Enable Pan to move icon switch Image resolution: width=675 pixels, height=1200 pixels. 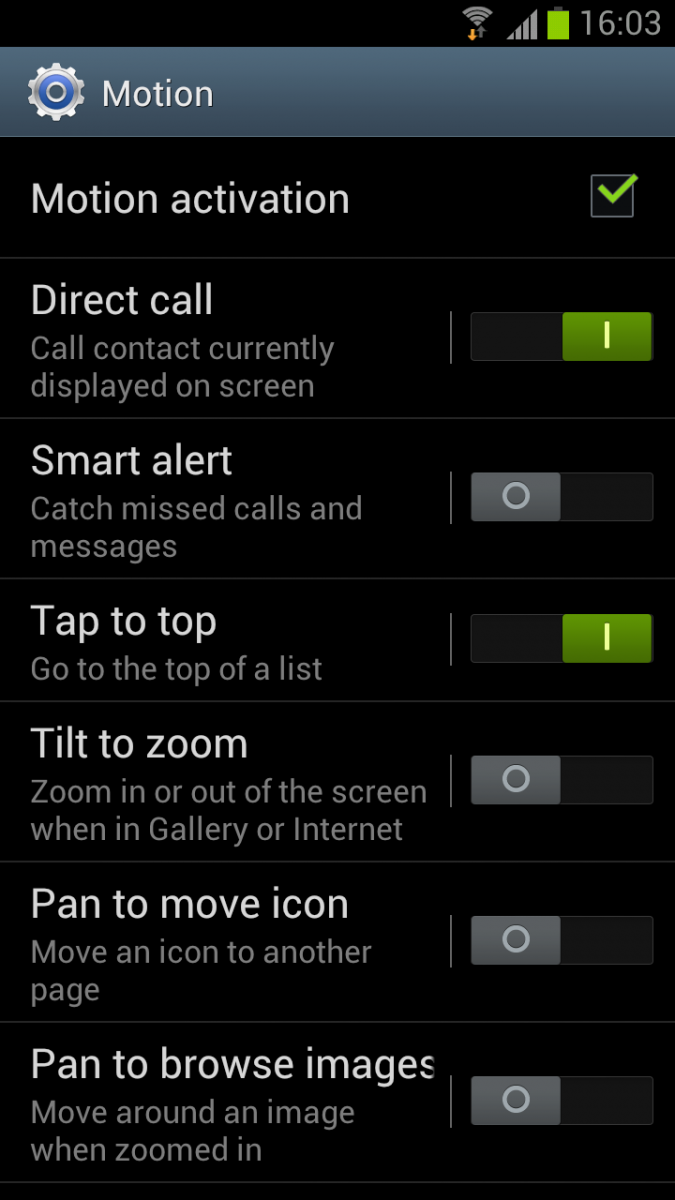pyautogui.click(x=561, y=940)
